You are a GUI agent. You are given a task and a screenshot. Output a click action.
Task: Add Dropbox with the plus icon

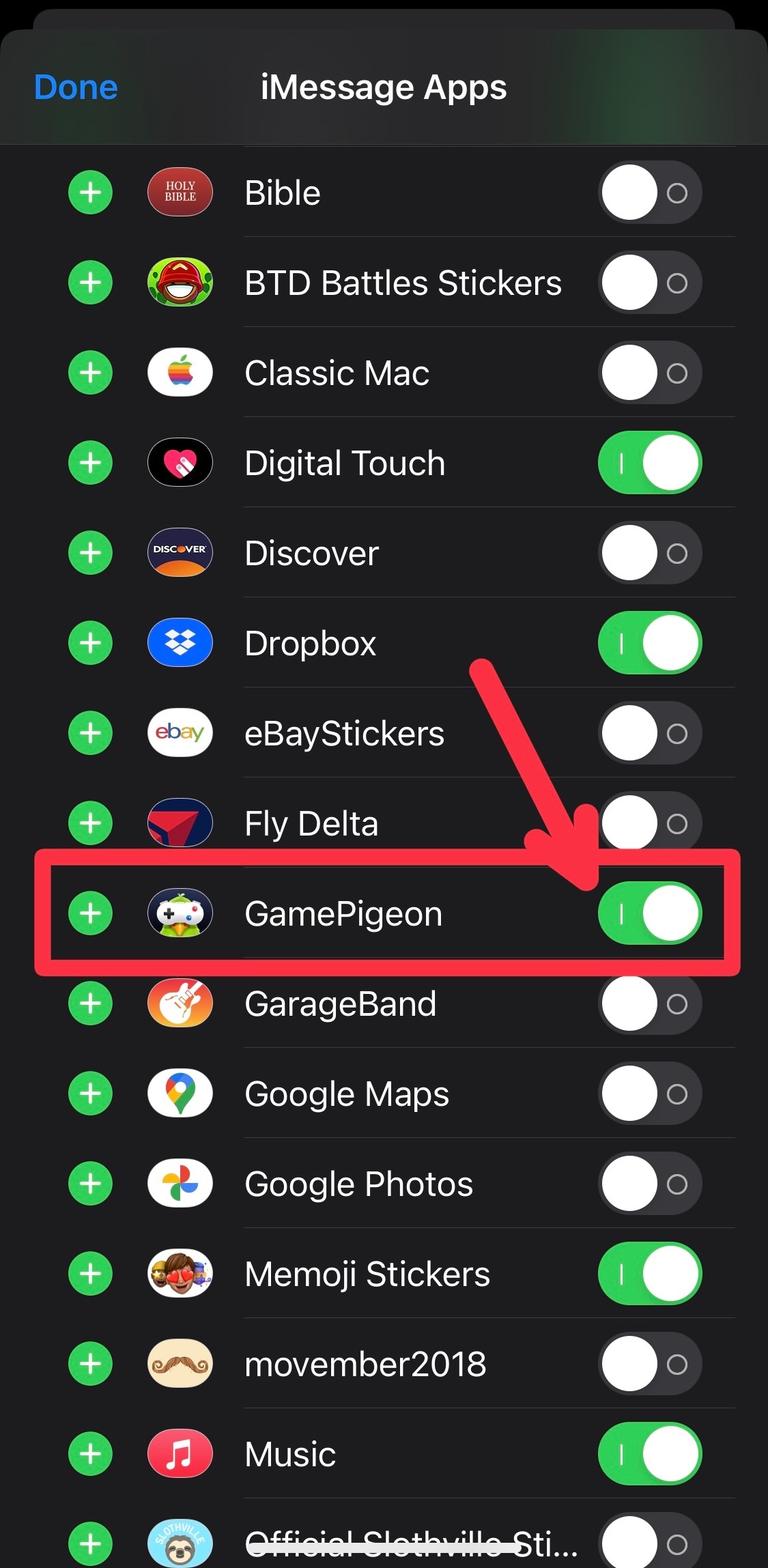point(90,643)
